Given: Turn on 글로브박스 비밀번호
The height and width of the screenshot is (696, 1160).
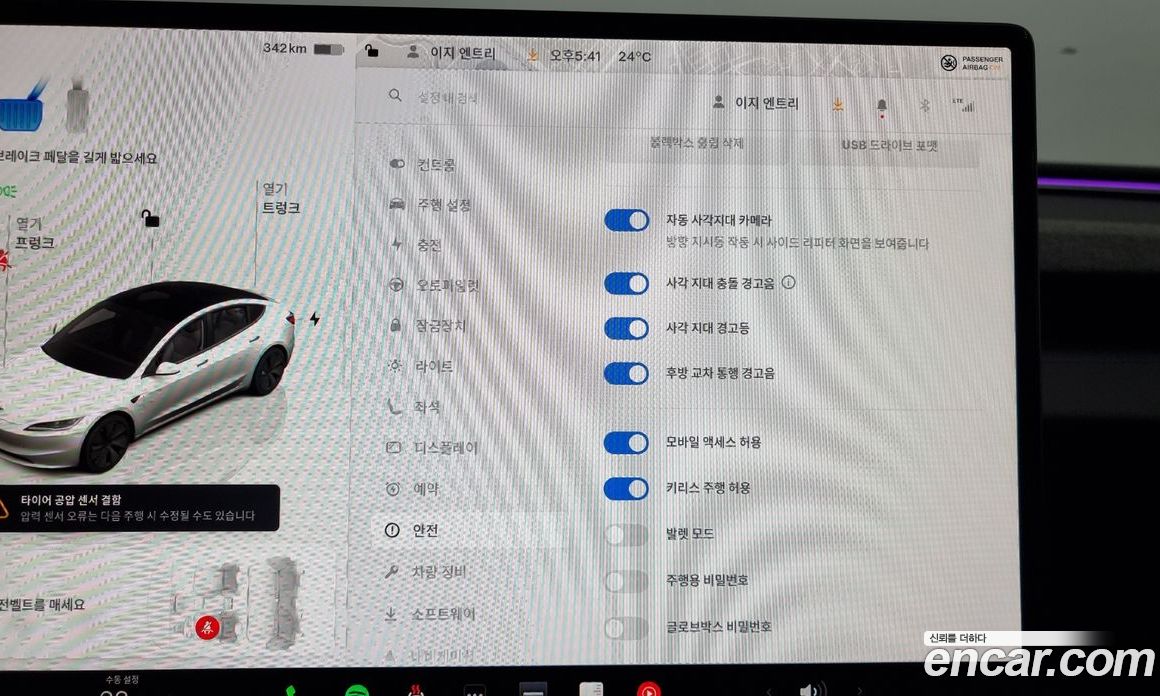Looking at the screenshot, I should pyautogui.click(x=627, y=628).
